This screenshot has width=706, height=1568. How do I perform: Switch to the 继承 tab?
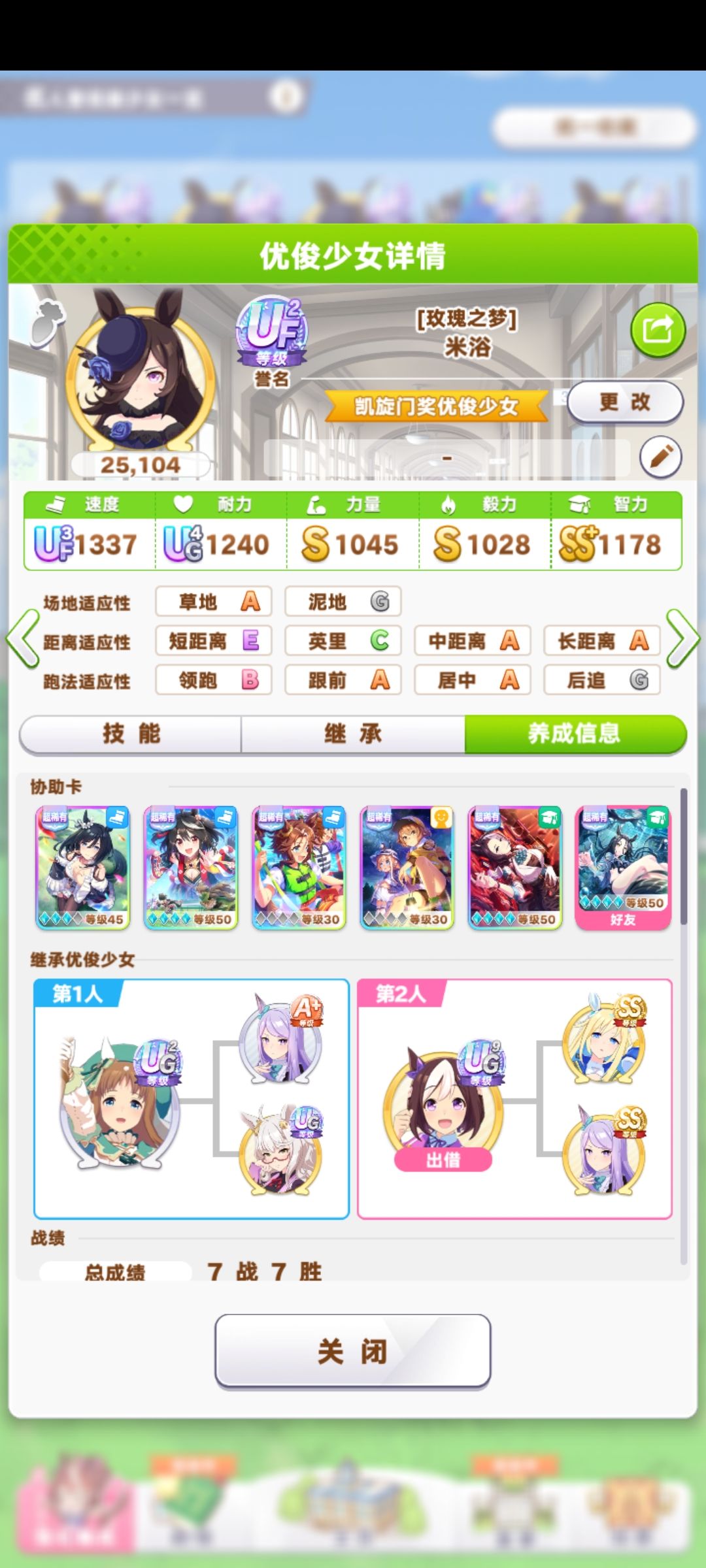353,734
